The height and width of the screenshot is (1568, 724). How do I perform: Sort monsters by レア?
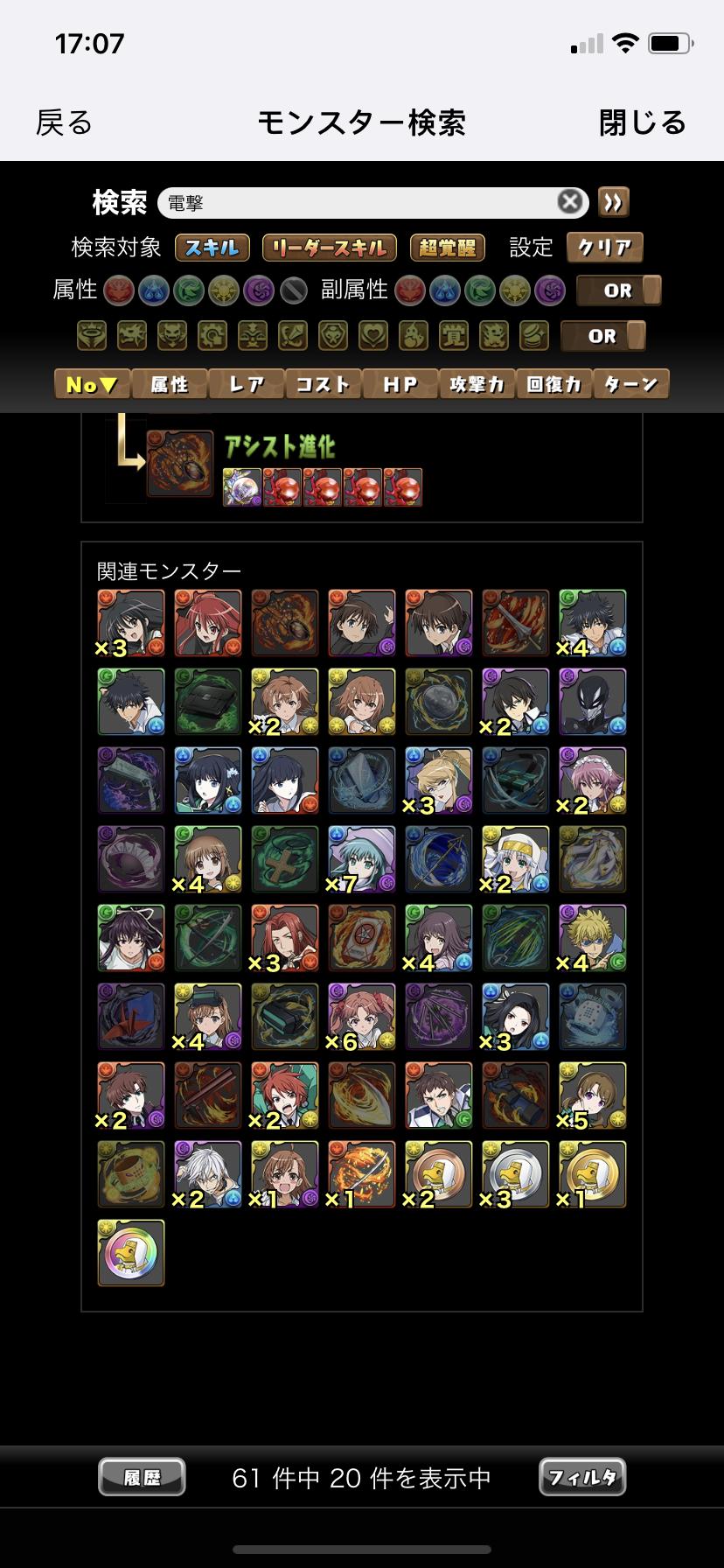pos(247,384)
